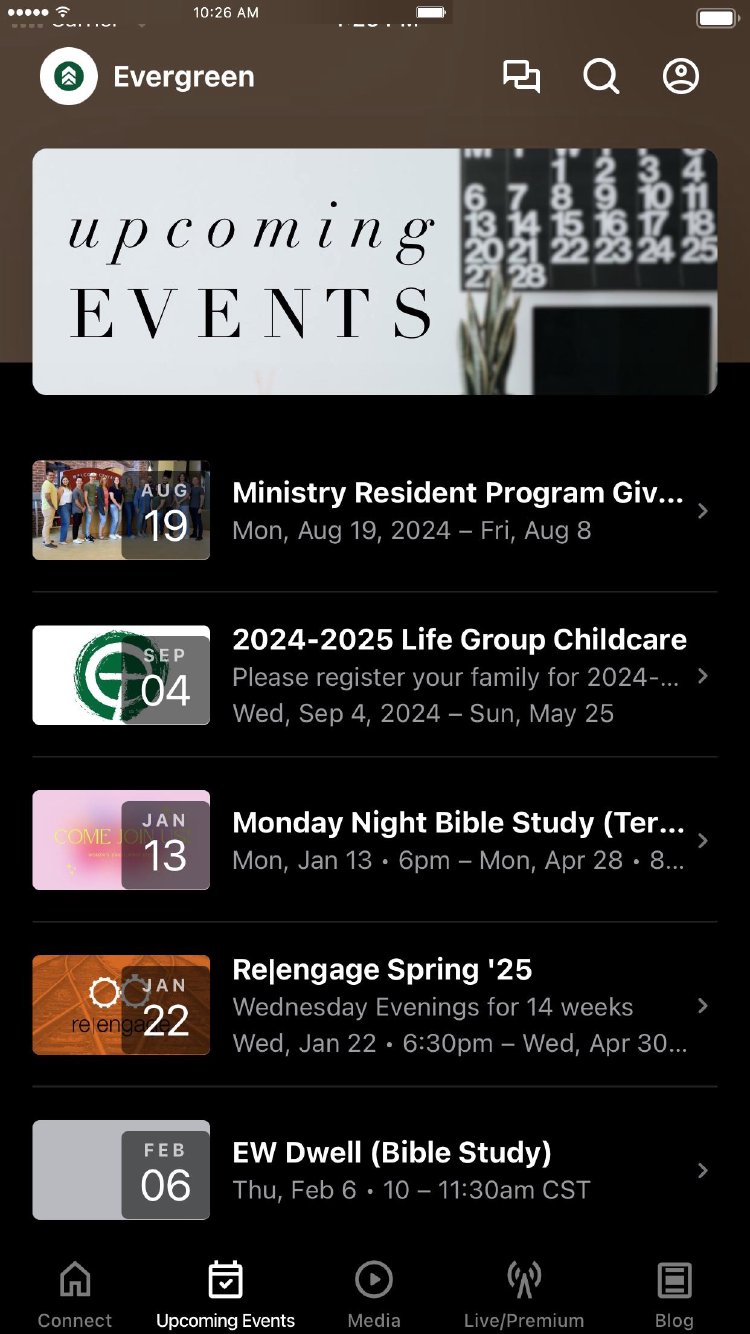Open the messages chat icon
Image resolution: width=750 pixels, height=1334 pixels.
tap(521, 77)
